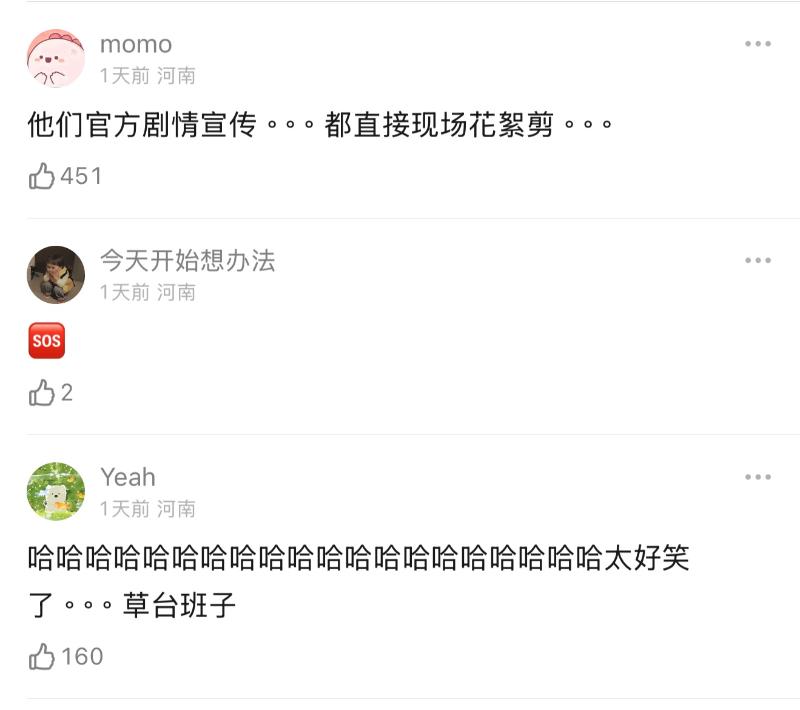800x710 pixels.
Task: Tap the username 今天开始想办法
Action: (187, 261)
